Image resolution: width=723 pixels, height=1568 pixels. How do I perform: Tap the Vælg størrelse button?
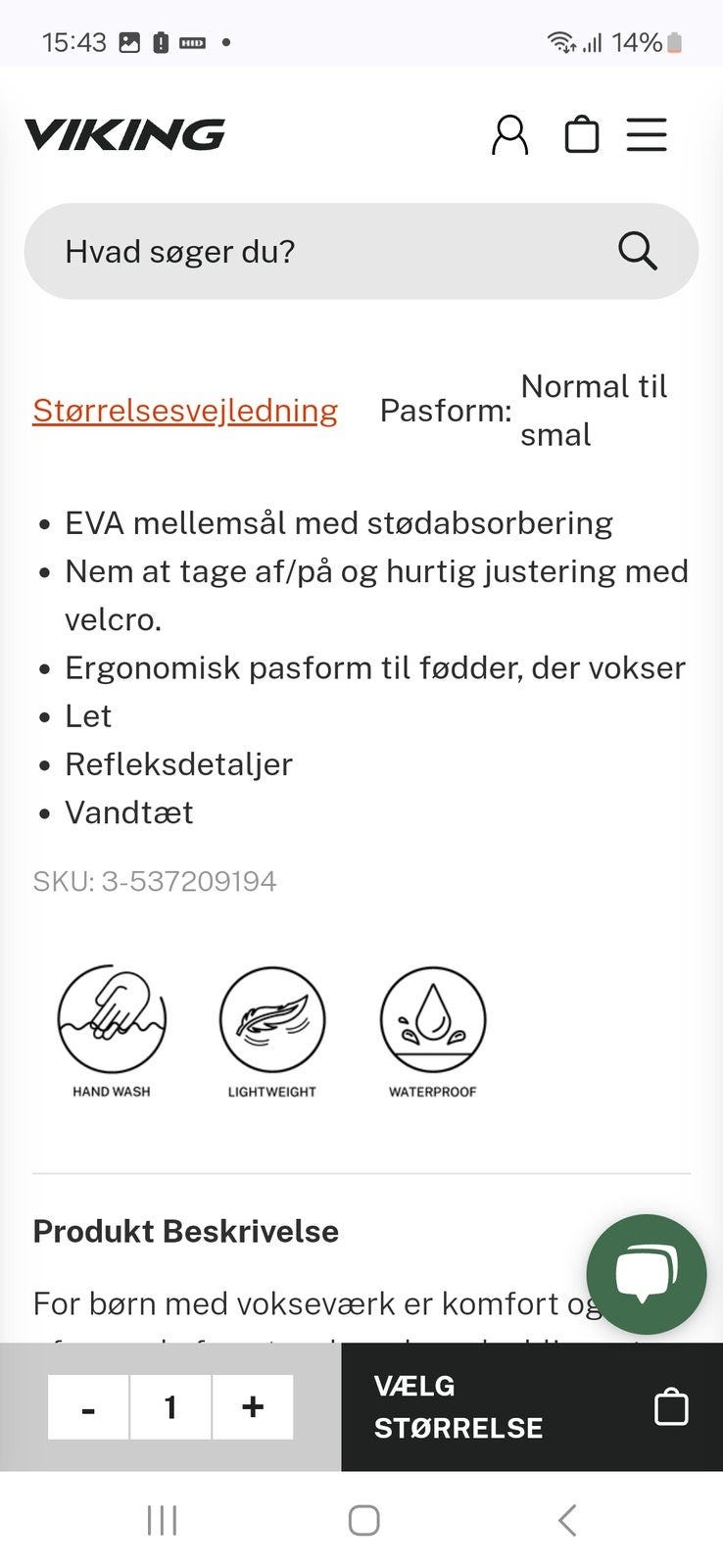point(532,1407)
